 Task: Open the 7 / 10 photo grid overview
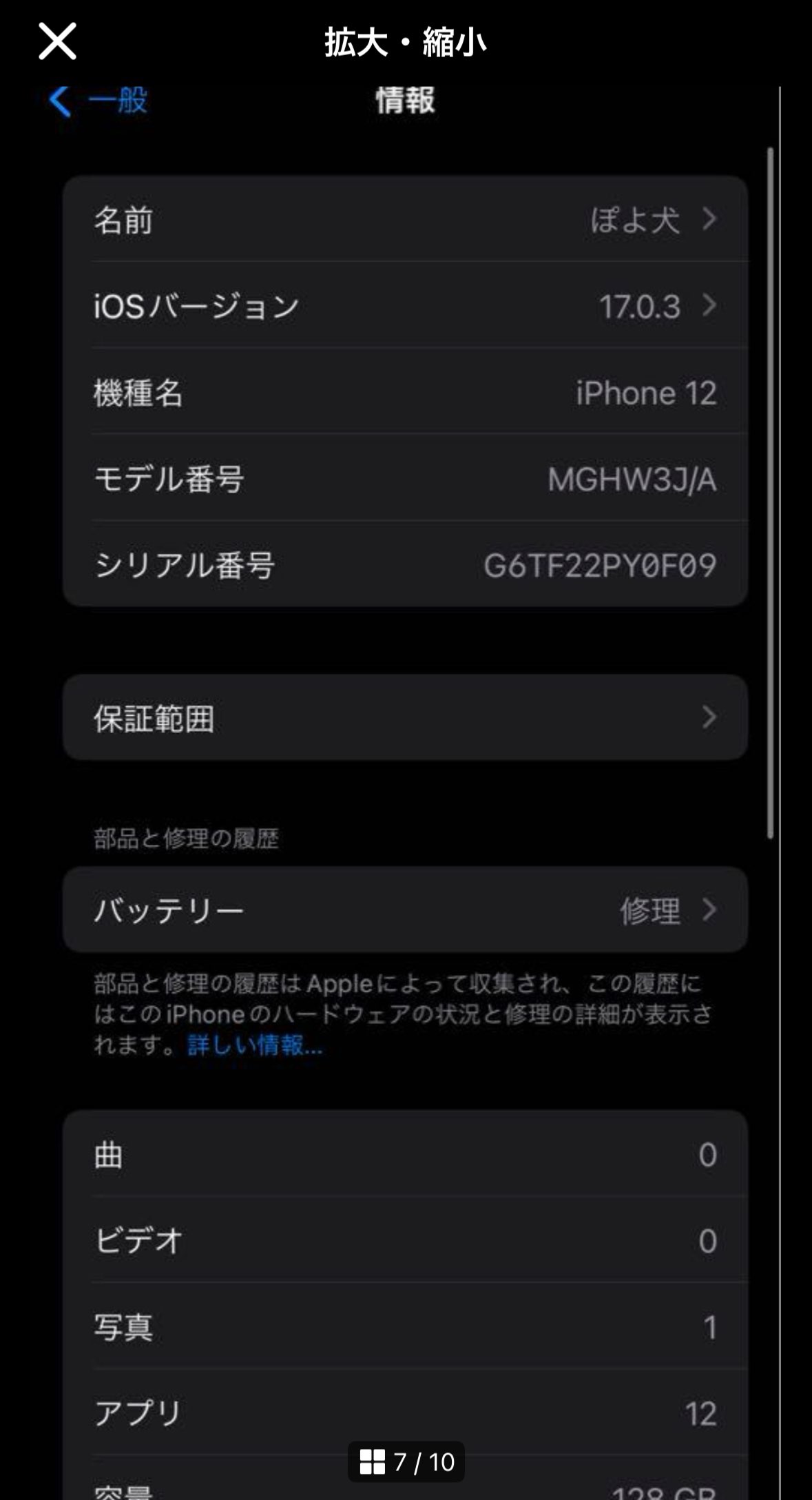coord(406,1461)
